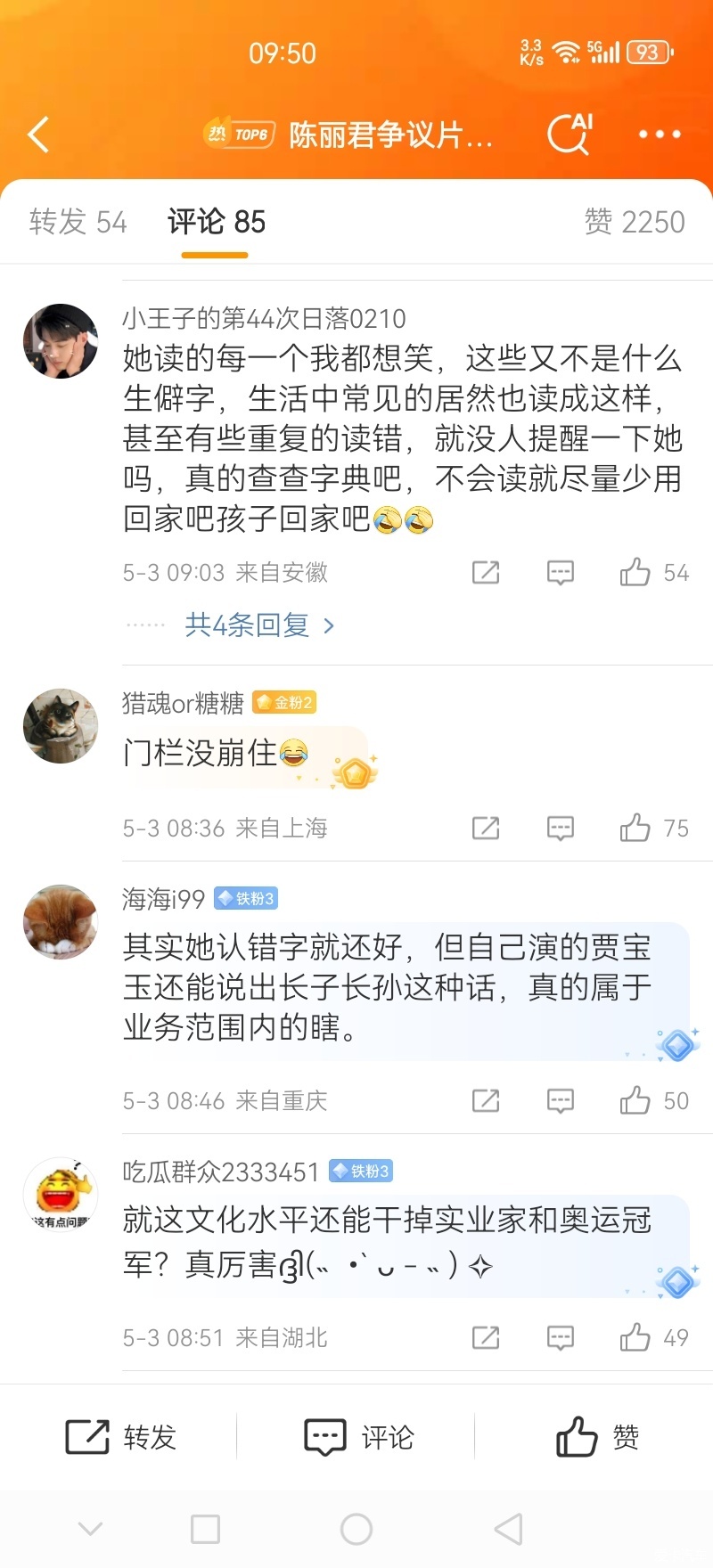The image size is (713, 1568).
Task: Switch to the 赞 2250 tab
Action: pos(634,222)
